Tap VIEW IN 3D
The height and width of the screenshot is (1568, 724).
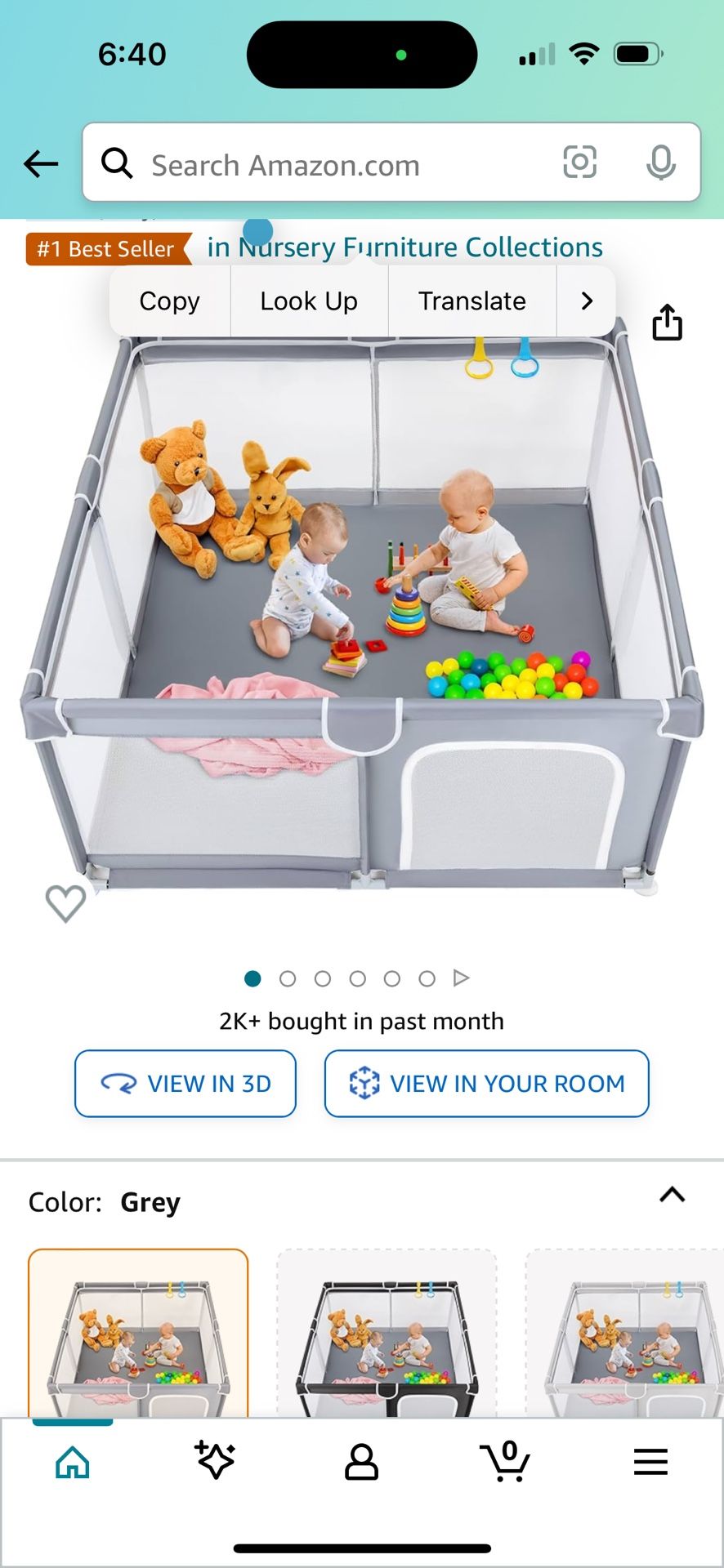[185, 1084]
